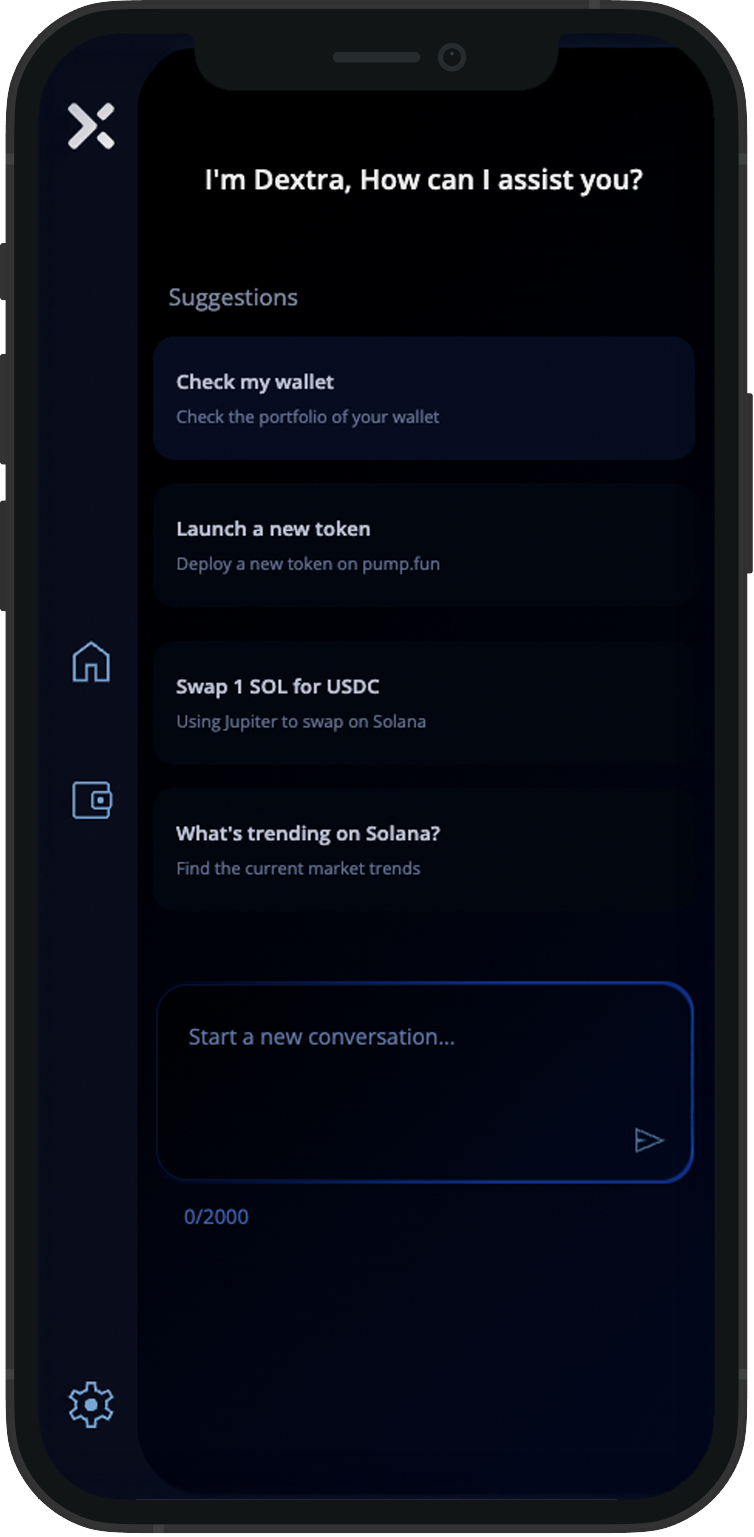Focus the Start a new conversation field
754x1537 pixels.
pyautogui.click(x=424, y=1082)
